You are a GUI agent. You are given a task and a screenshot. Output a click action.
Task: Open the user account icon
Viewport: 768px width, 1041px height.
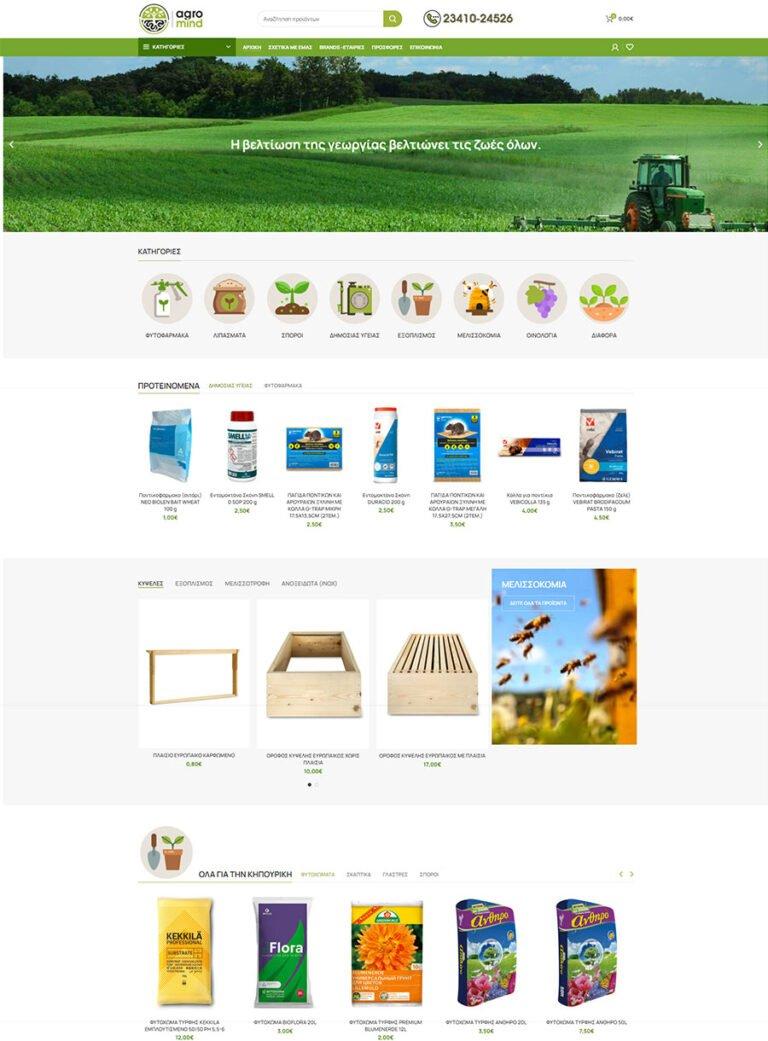[x=615, y=47]
